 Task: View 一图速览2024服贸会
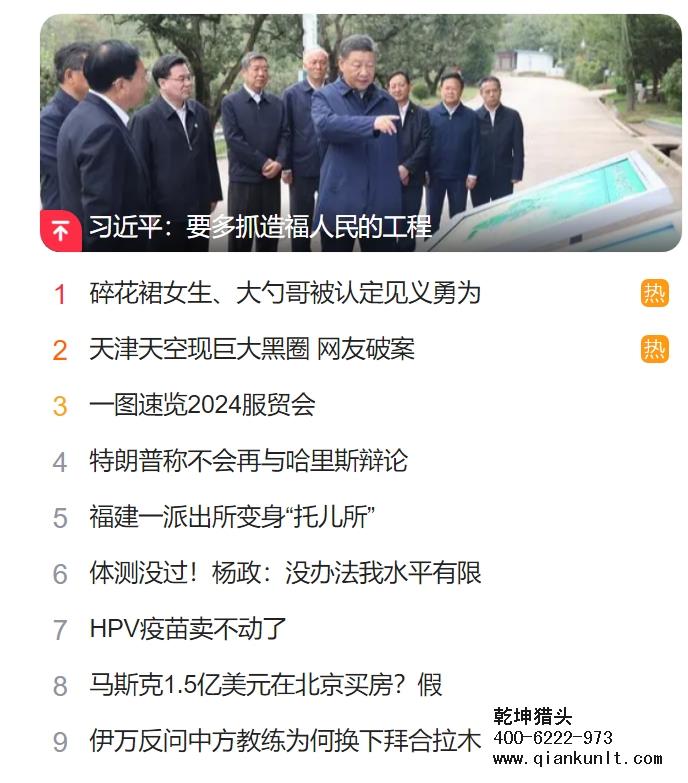[x=202, y=405]
